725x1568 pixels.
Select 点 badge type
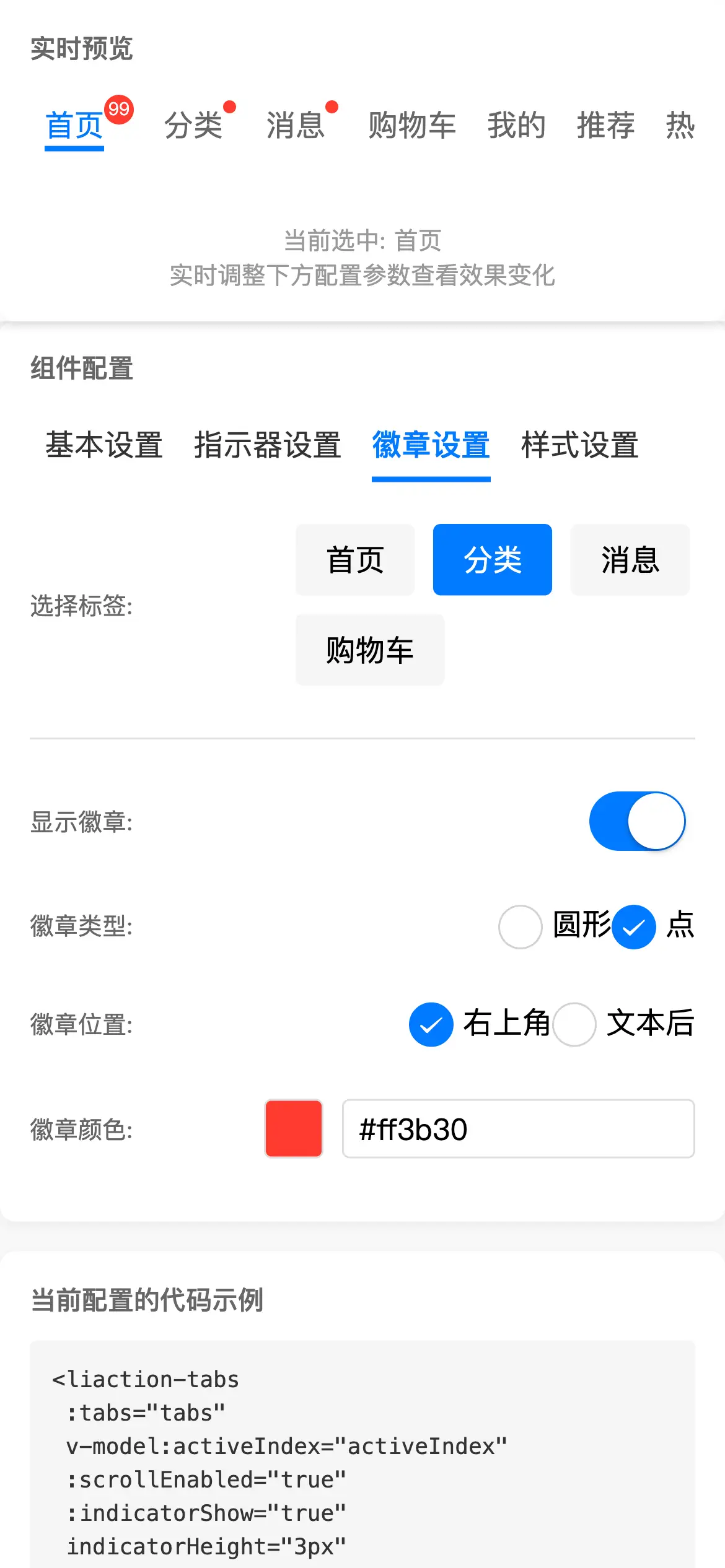[634, 926]
